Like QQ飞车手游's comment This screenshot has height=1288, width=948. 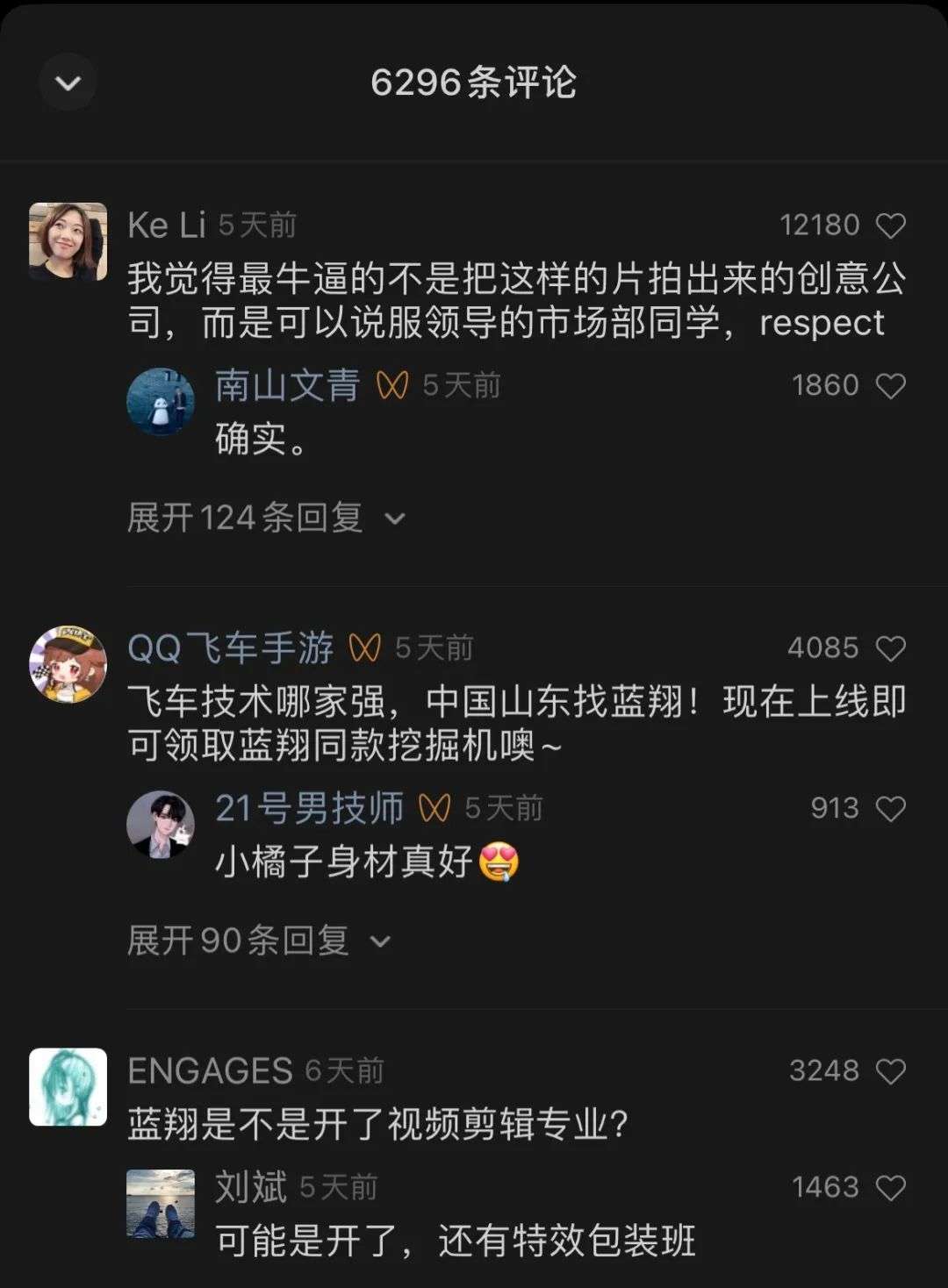click(891, 649)
